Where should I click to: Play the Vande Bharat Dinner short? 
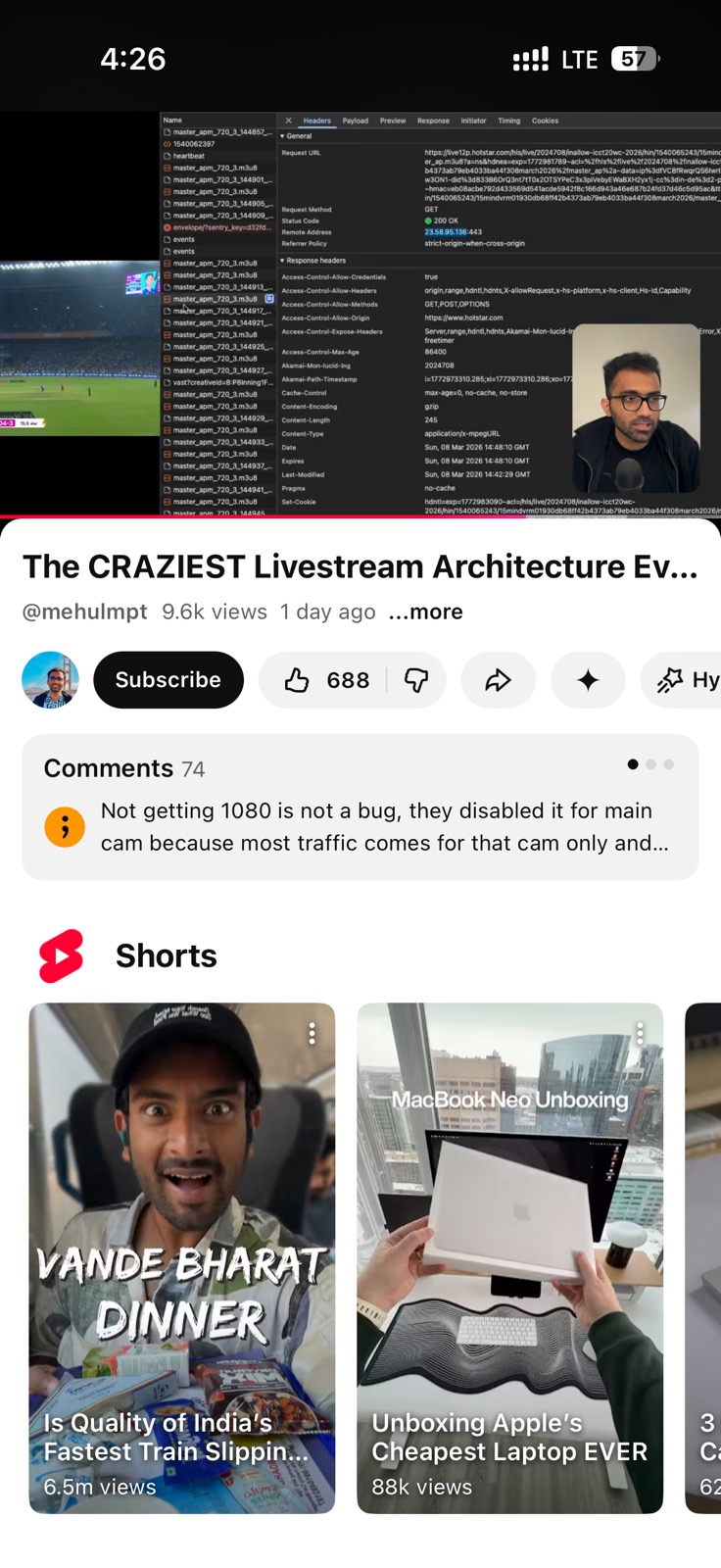click(x=182, y=1257)
